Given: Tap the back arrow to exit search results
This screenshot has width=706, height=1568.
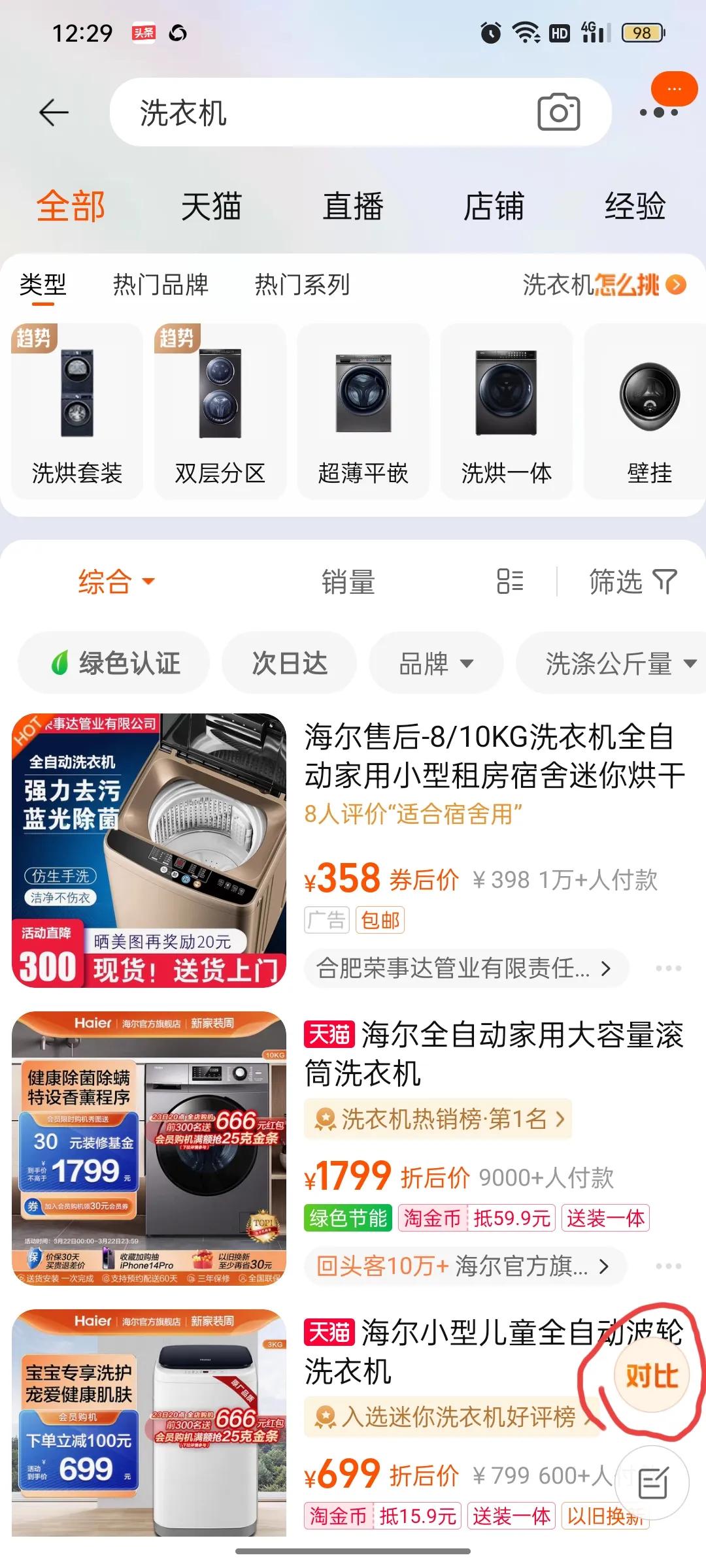Looking at the screenshot, I should [x=52, y=111].
